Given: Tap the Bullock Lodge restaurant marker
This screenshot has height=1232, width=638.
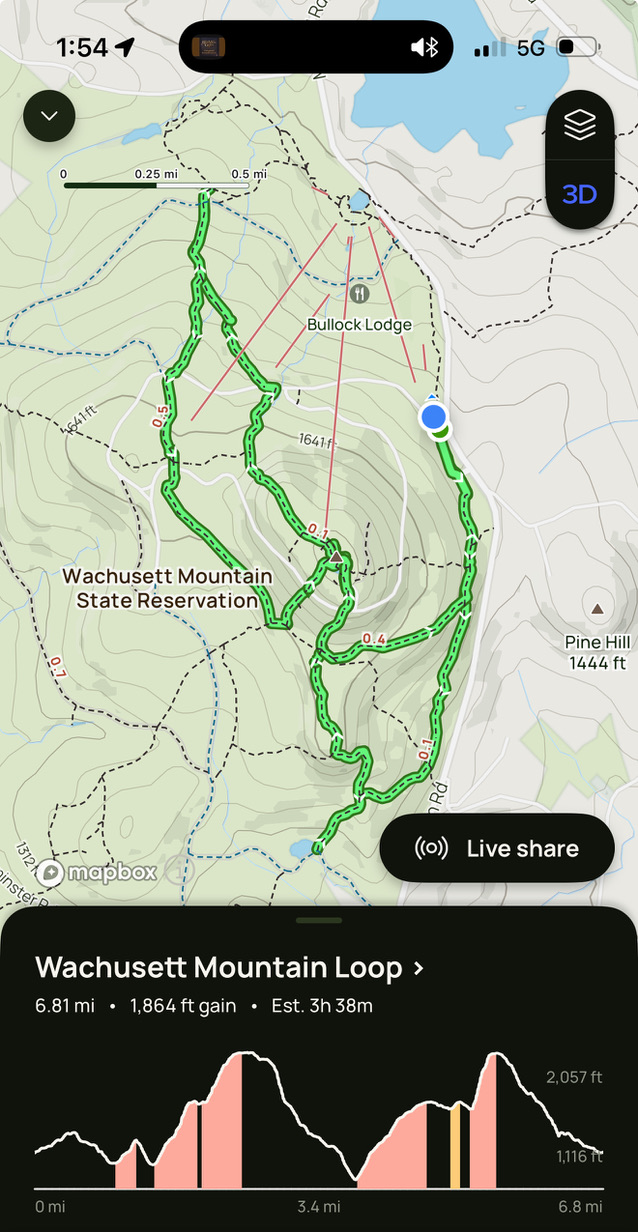Looking at the screenshot, I should pyautogui.click(x=360, y=294).
